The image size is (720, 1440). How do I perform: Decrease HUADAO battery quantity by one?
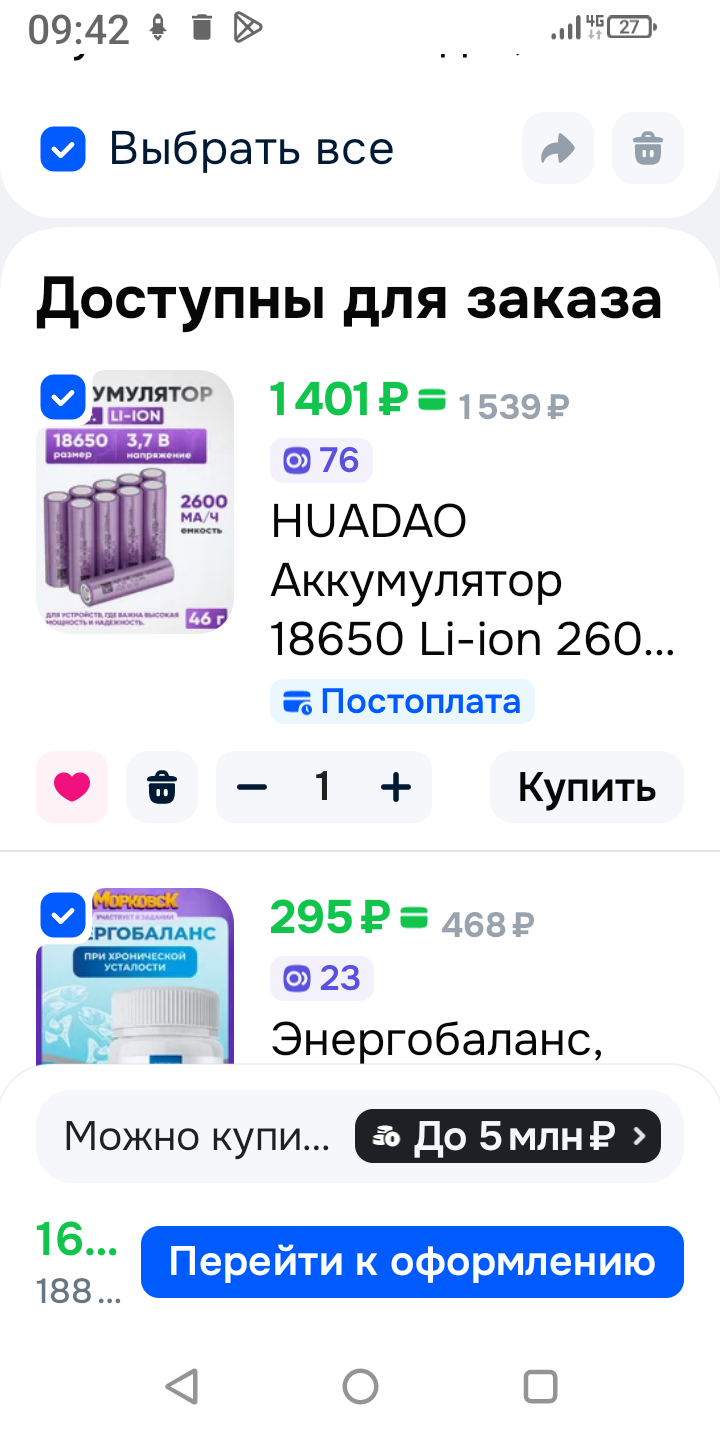pyautogui.click(x=252, y=788)
